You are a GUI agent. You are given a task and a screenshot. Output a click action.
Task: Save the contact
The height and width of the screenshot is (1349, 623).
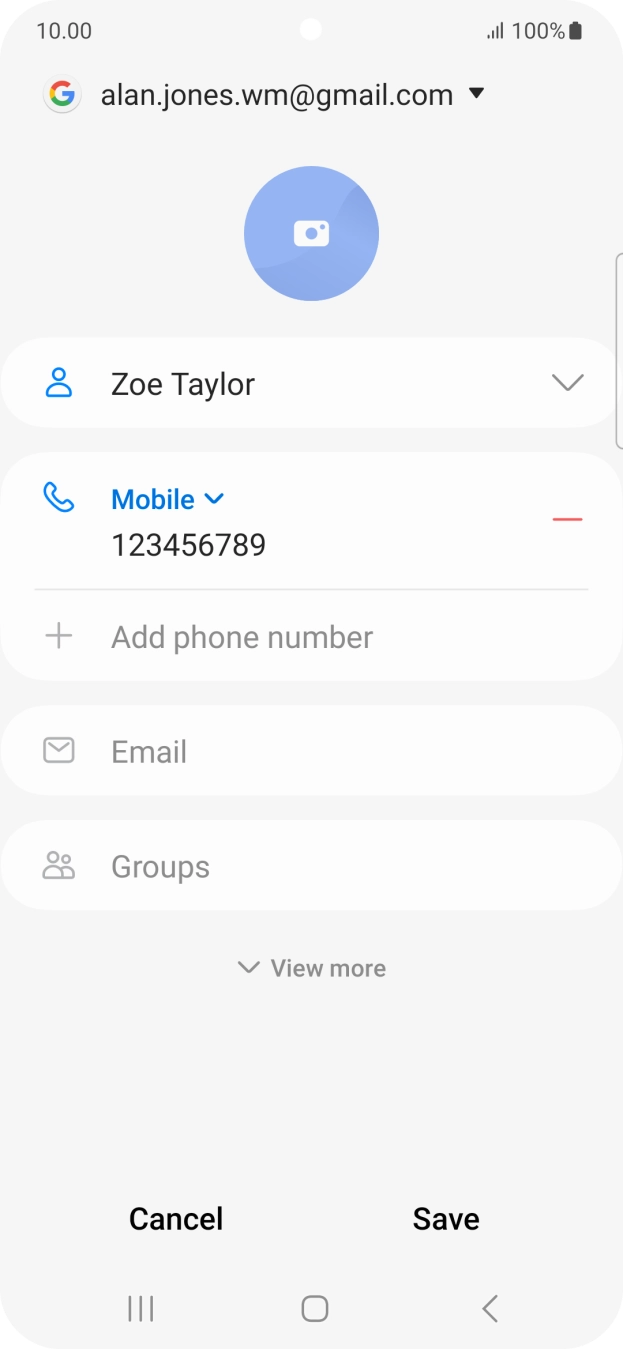tap(446, 1219)
